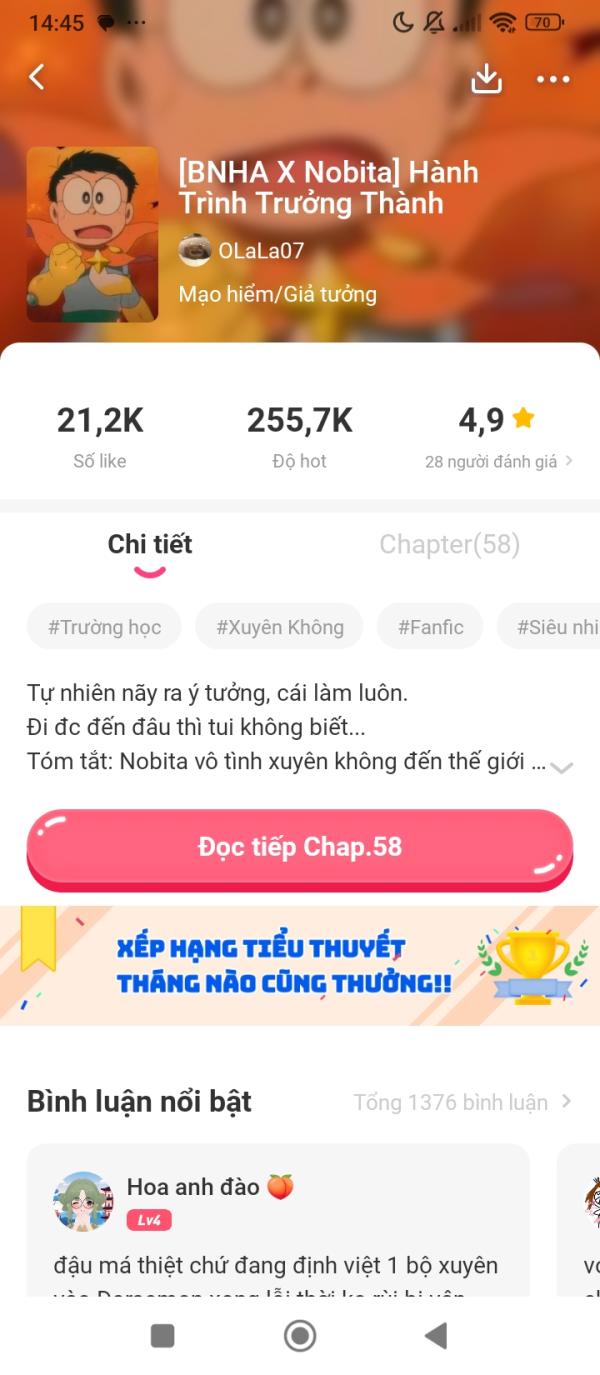The height and width of the screenshot is (1375, 600).
Task: Open the novel ranking reward banner
Action: (300, 965)
